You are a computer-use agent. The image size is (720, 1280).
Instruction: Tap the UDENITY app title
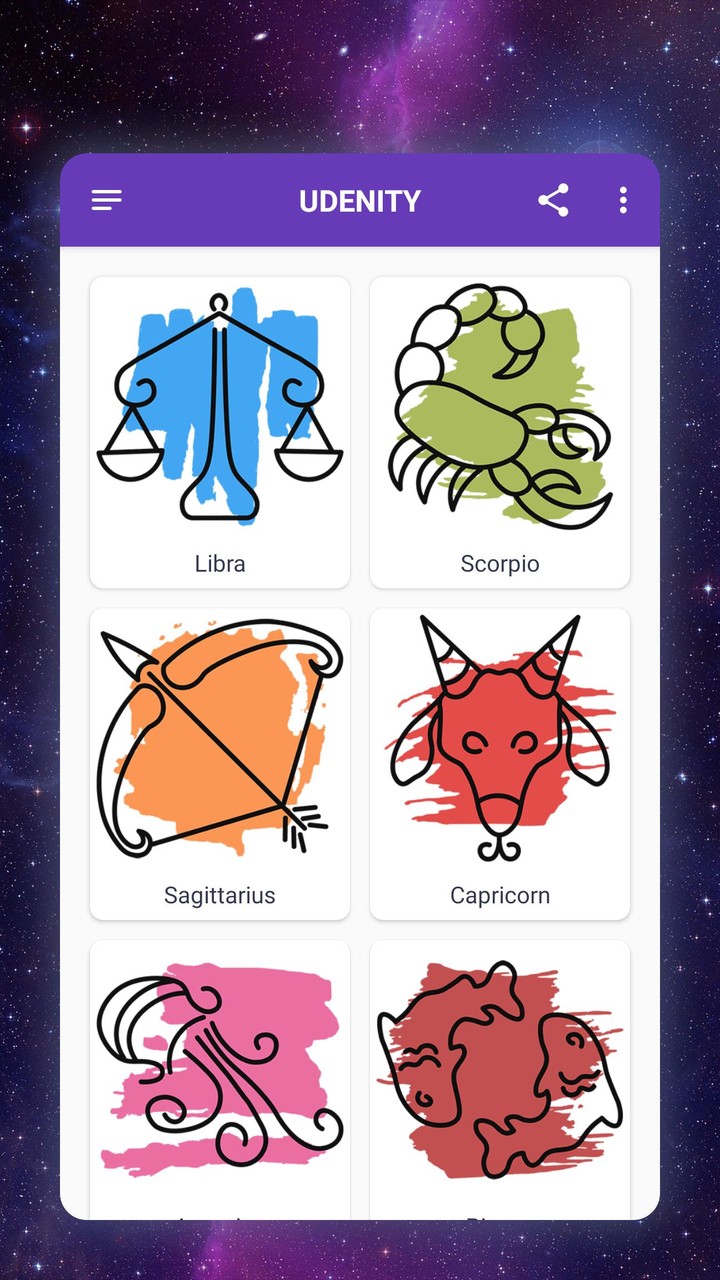pyautogui.click(x=360, y=200)
